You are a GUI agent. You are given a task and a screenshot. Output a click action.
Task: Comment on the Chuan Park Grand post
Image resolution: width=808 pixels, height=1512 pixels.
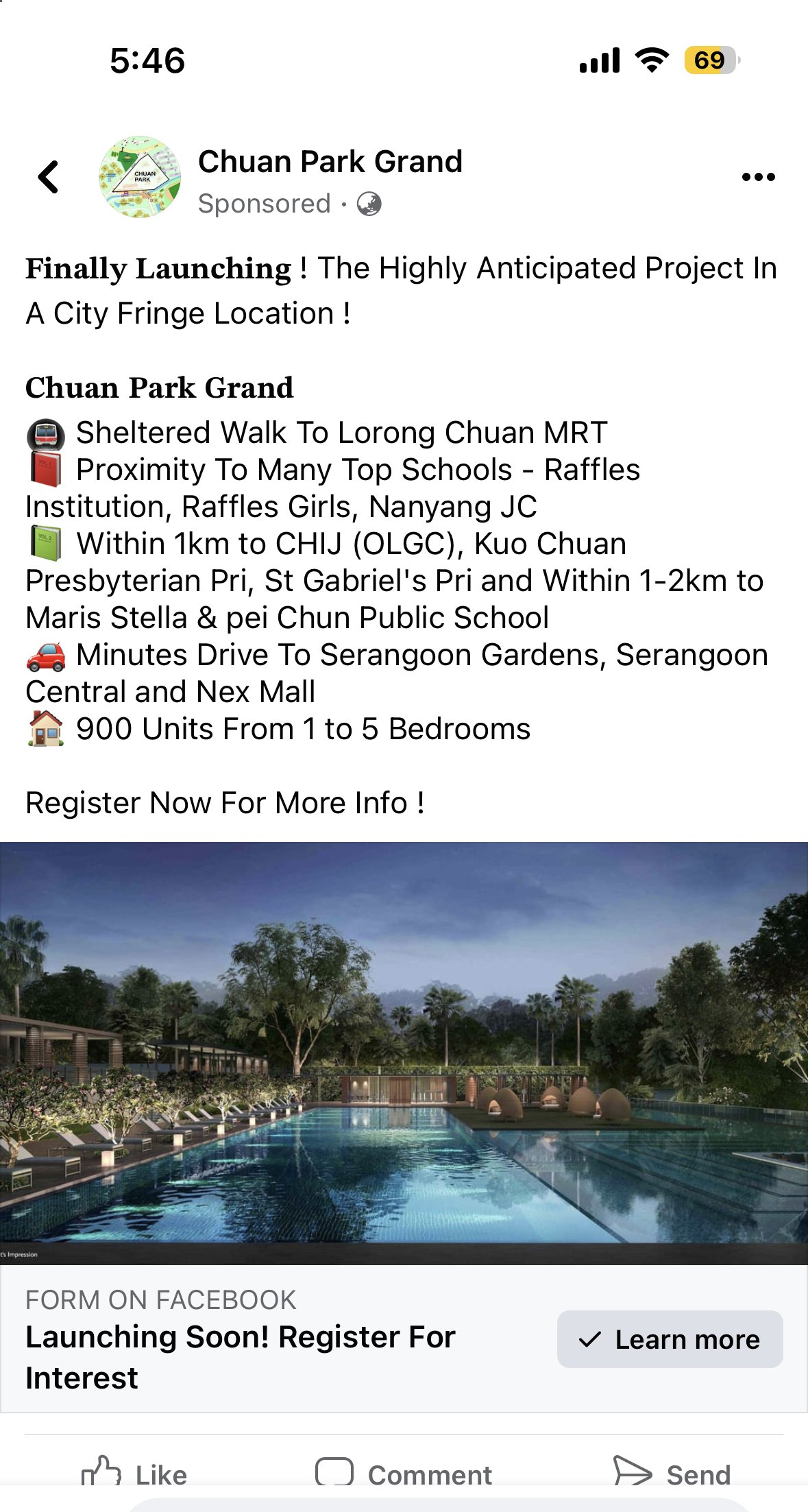point(404,1472)
